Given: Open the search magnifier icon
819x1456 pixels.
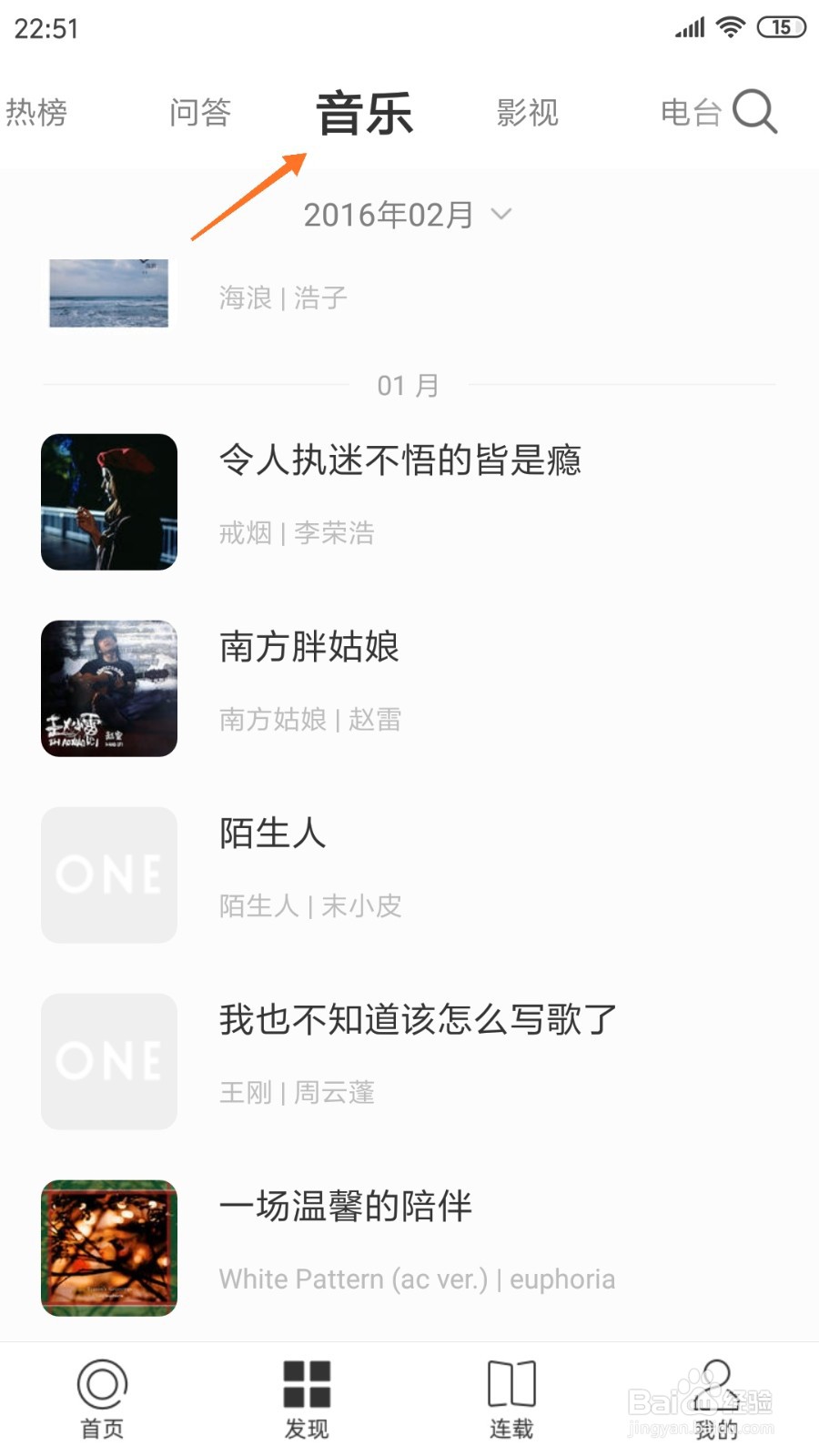Looking at the screenshot, I should pos(754,112).
